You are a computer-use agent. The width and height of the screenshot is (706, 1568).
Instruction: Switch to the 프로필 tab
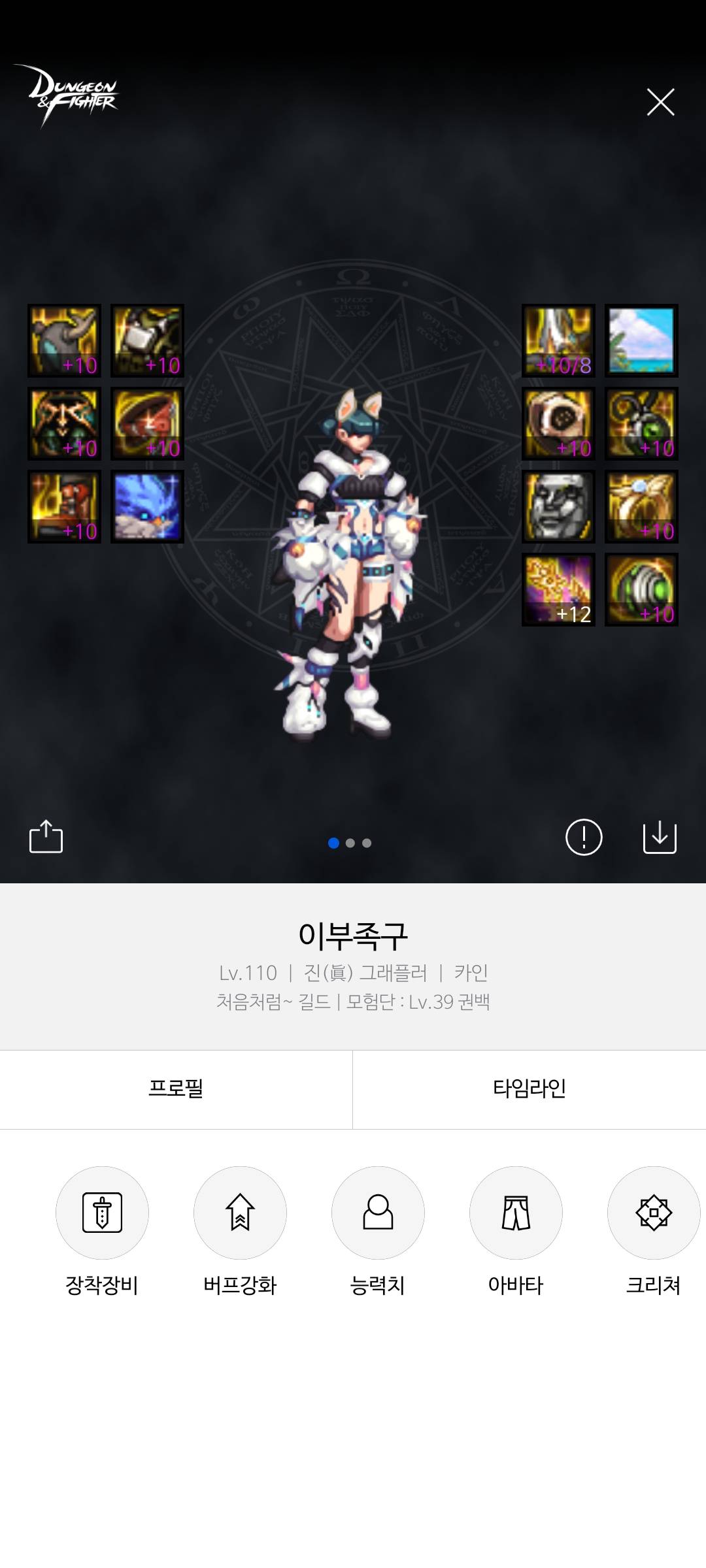(176, 1089)
